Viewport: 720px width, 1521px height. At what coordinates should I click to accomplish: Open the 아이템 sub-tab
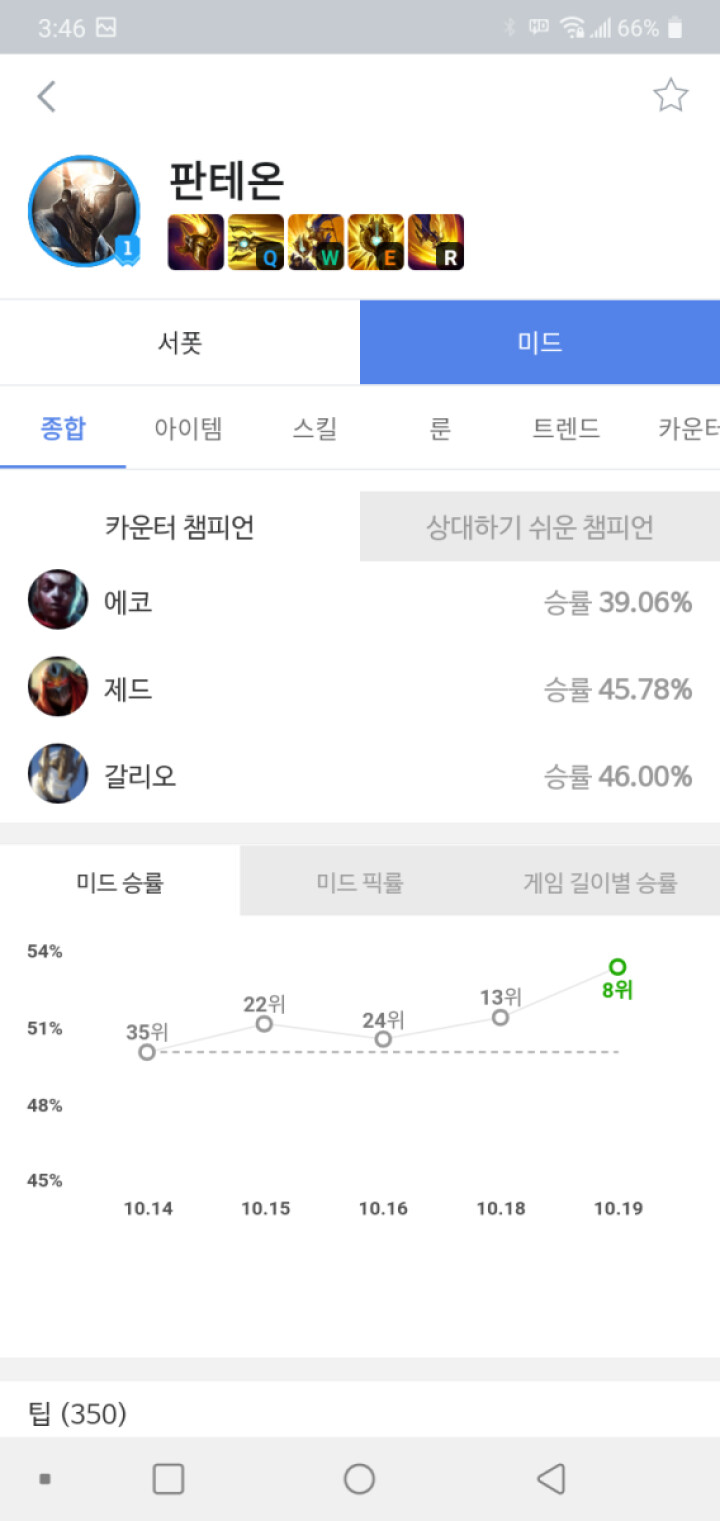coord(187,427)
